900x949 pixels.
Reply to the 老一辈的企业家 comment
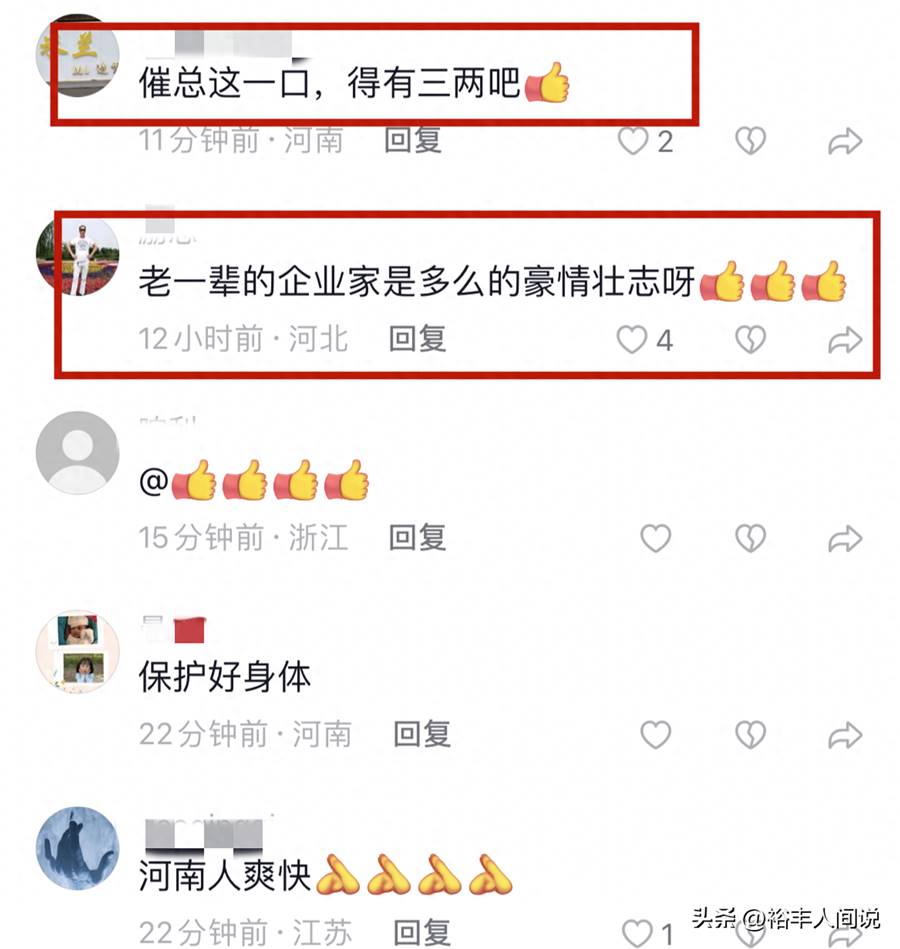pyautogui.click(x=417, y=339)
